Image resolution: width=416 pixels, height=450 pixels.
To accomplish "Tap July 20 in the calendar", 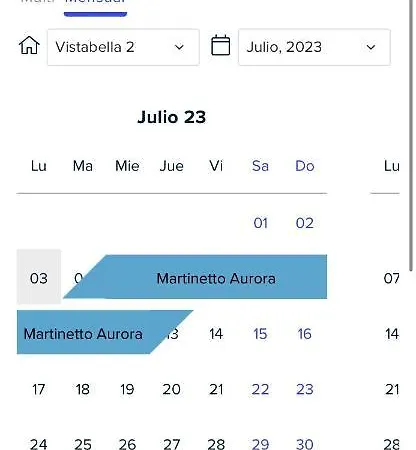I will click(171, 389).
